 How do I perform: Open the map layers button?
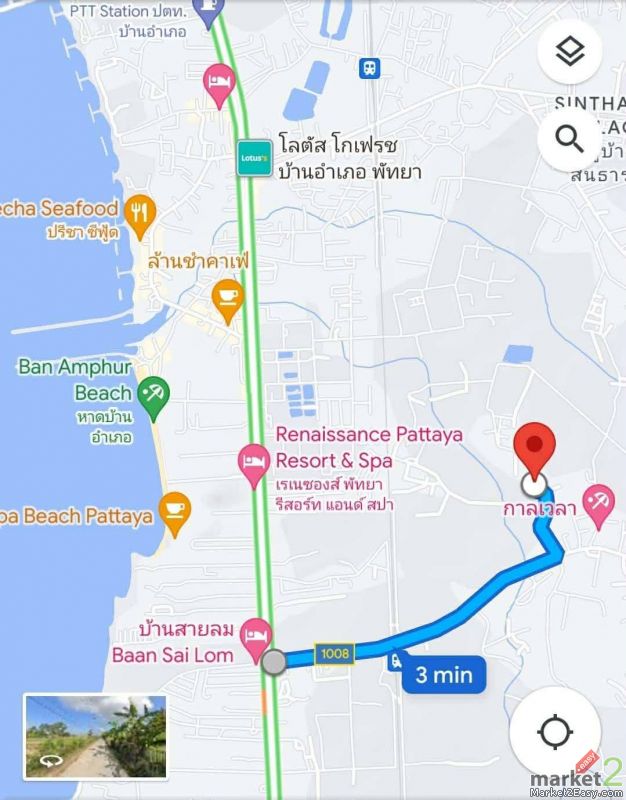(570, 53)
